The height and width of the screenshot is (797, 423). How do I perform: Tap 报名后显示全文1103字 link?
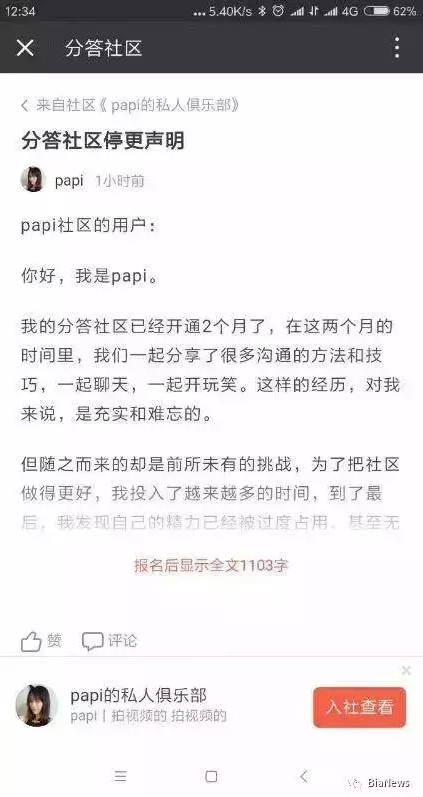coord(211,565)
